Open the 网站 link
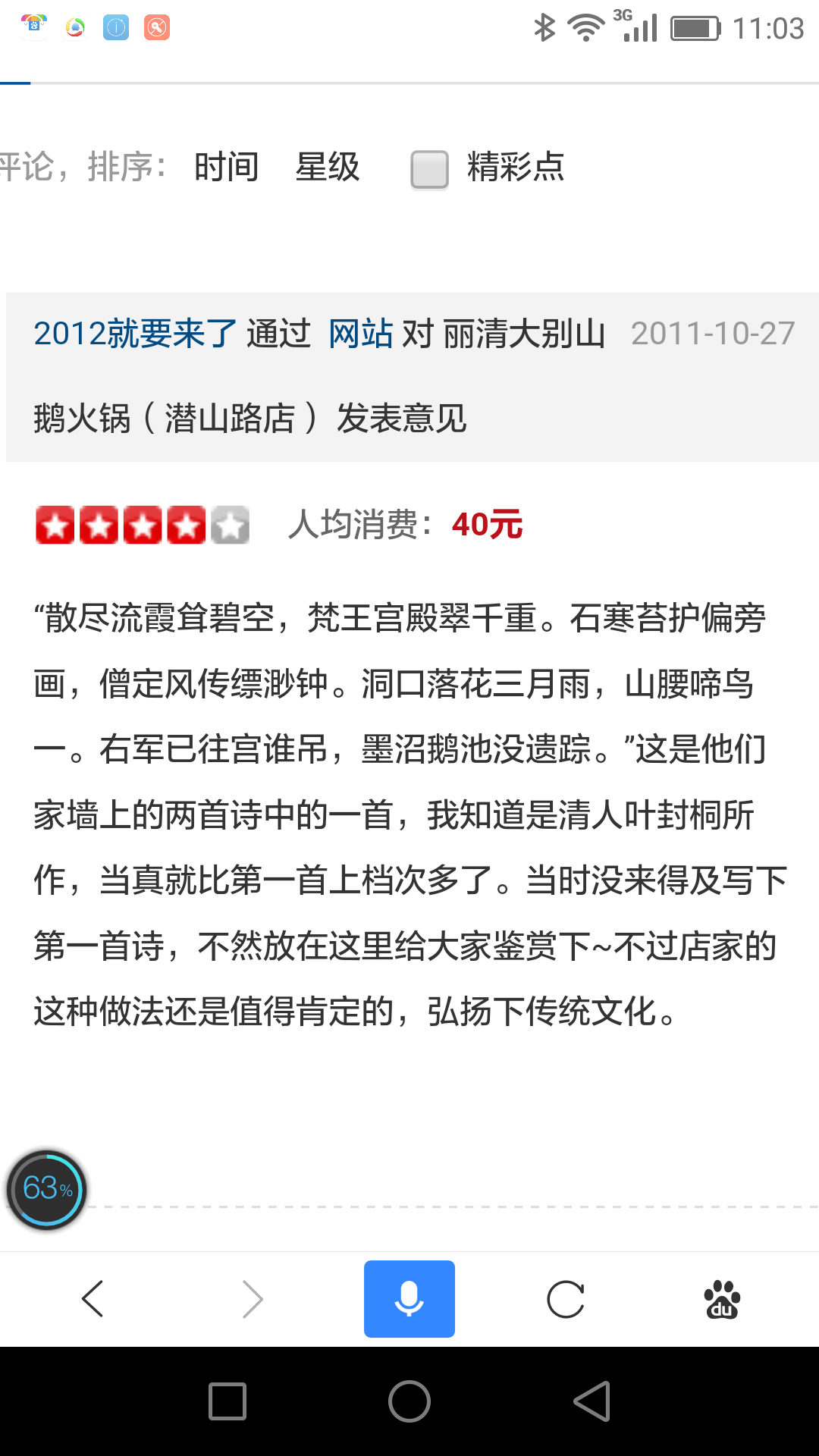Screen dimensions: 819x1456 coord(360,334)
